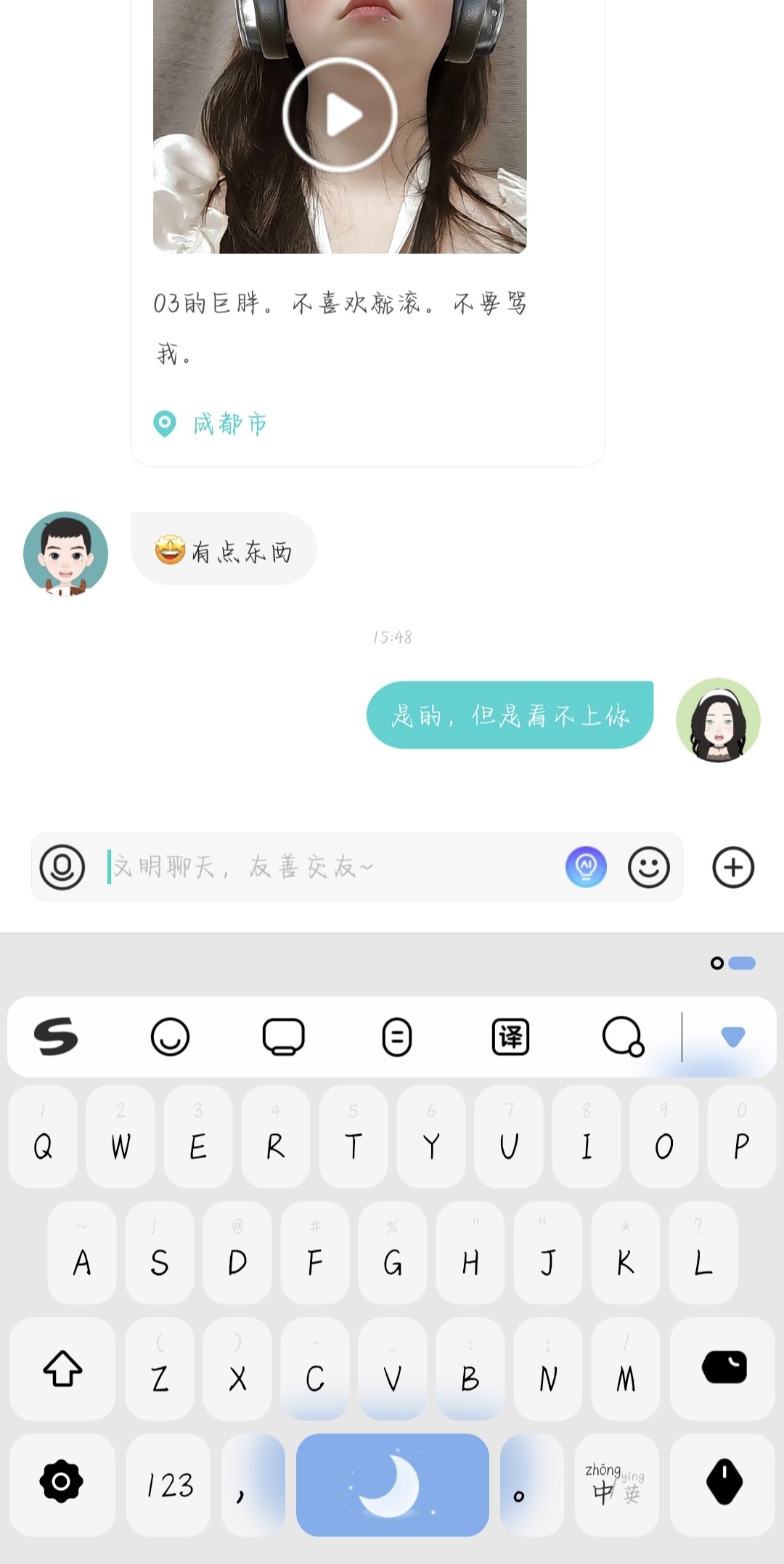
Task: Tap the shift key
Action: pyautogui.click(x=62, y=1368)
